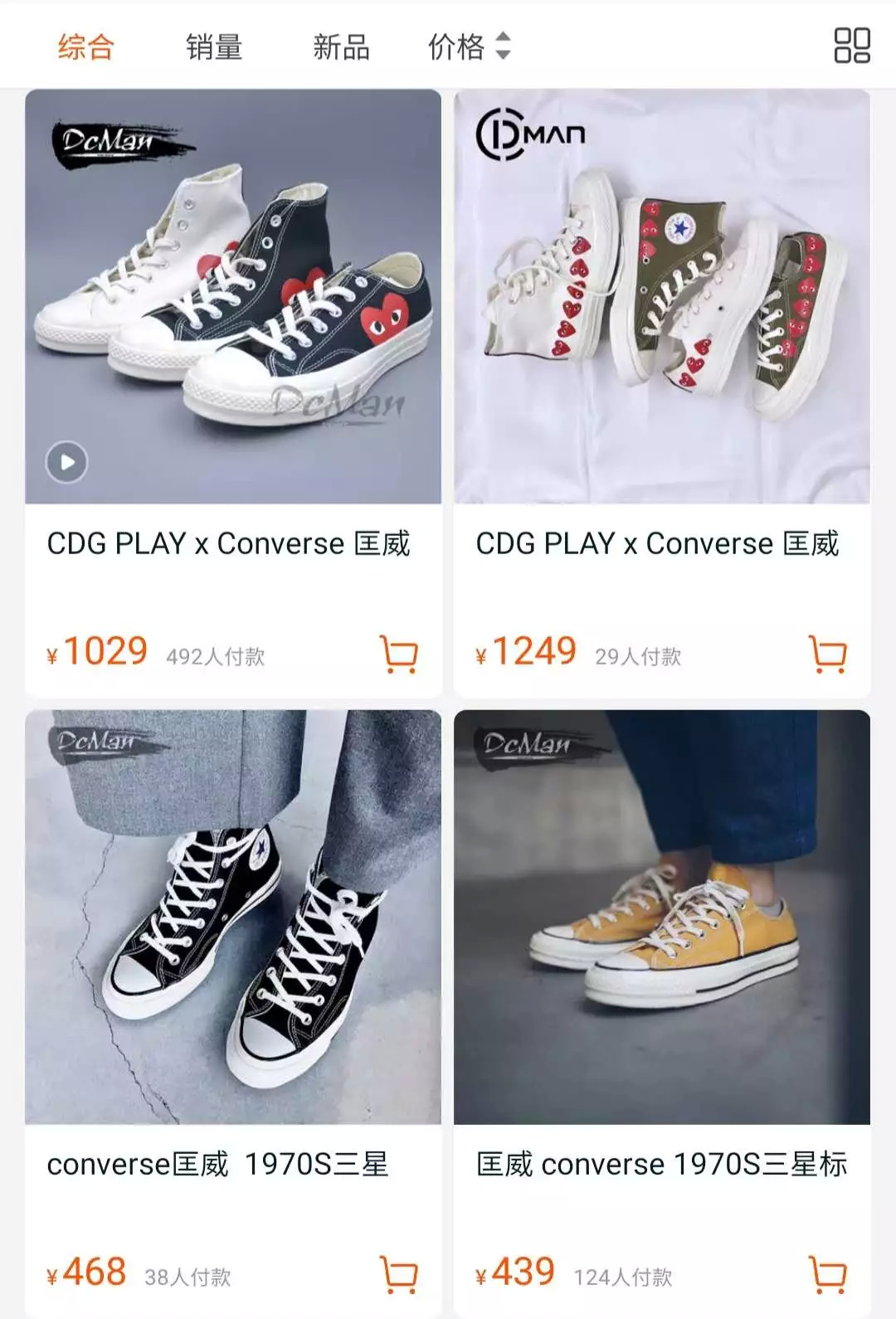896x1319 pixels.
Task: Sort products by 价格
Action: 469,46
